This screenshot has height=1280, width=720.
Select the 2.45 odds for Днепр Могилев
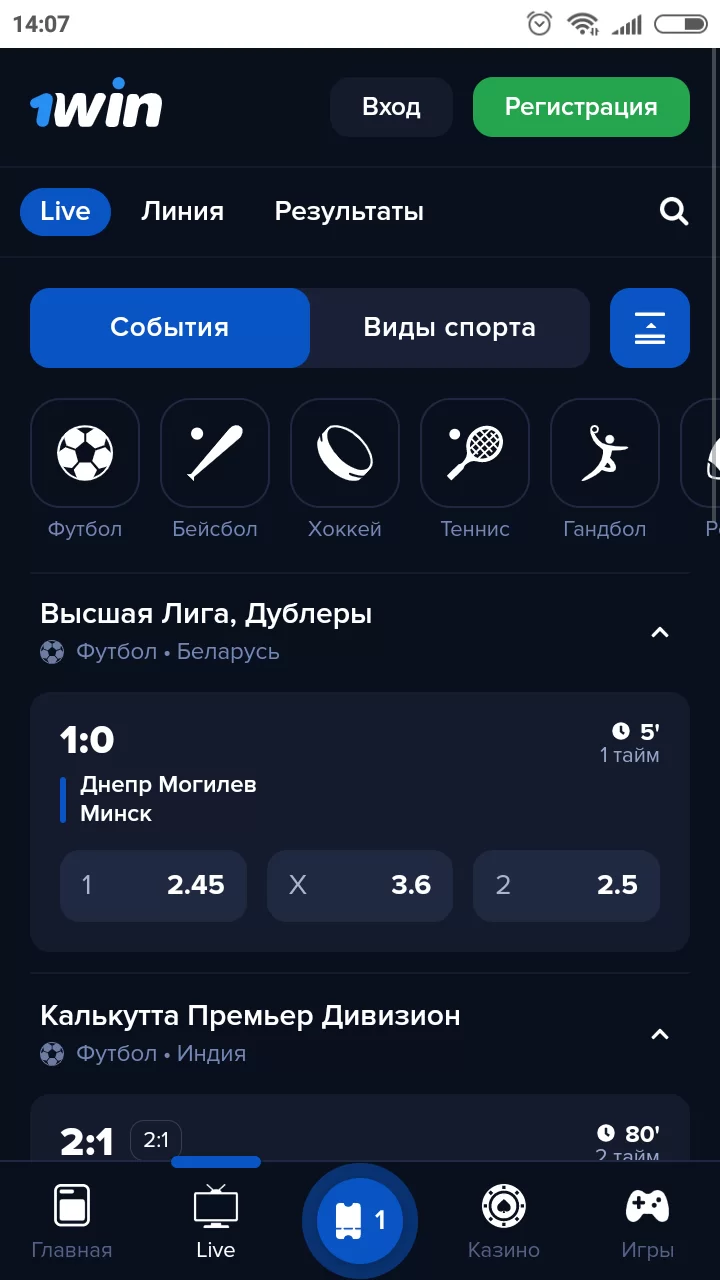(x=153, y=885)
